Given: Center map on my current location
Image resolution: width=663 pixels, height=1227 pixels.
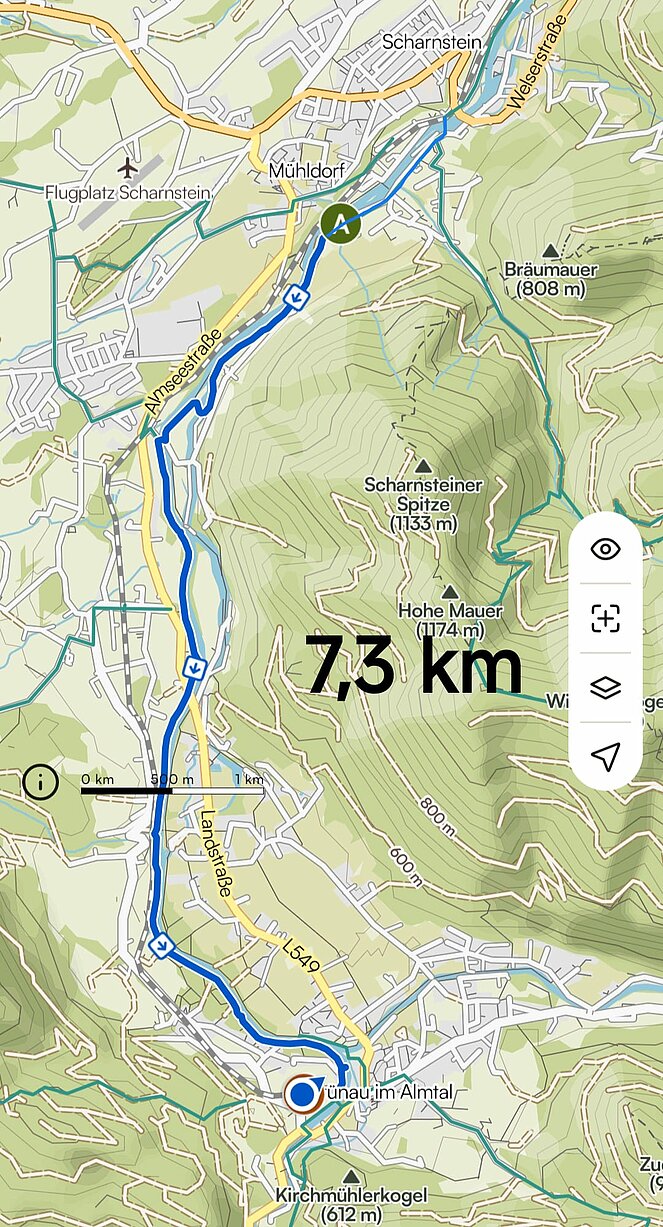Looking at the screenshot, I should pyautogui.click(x=605, y=757).
